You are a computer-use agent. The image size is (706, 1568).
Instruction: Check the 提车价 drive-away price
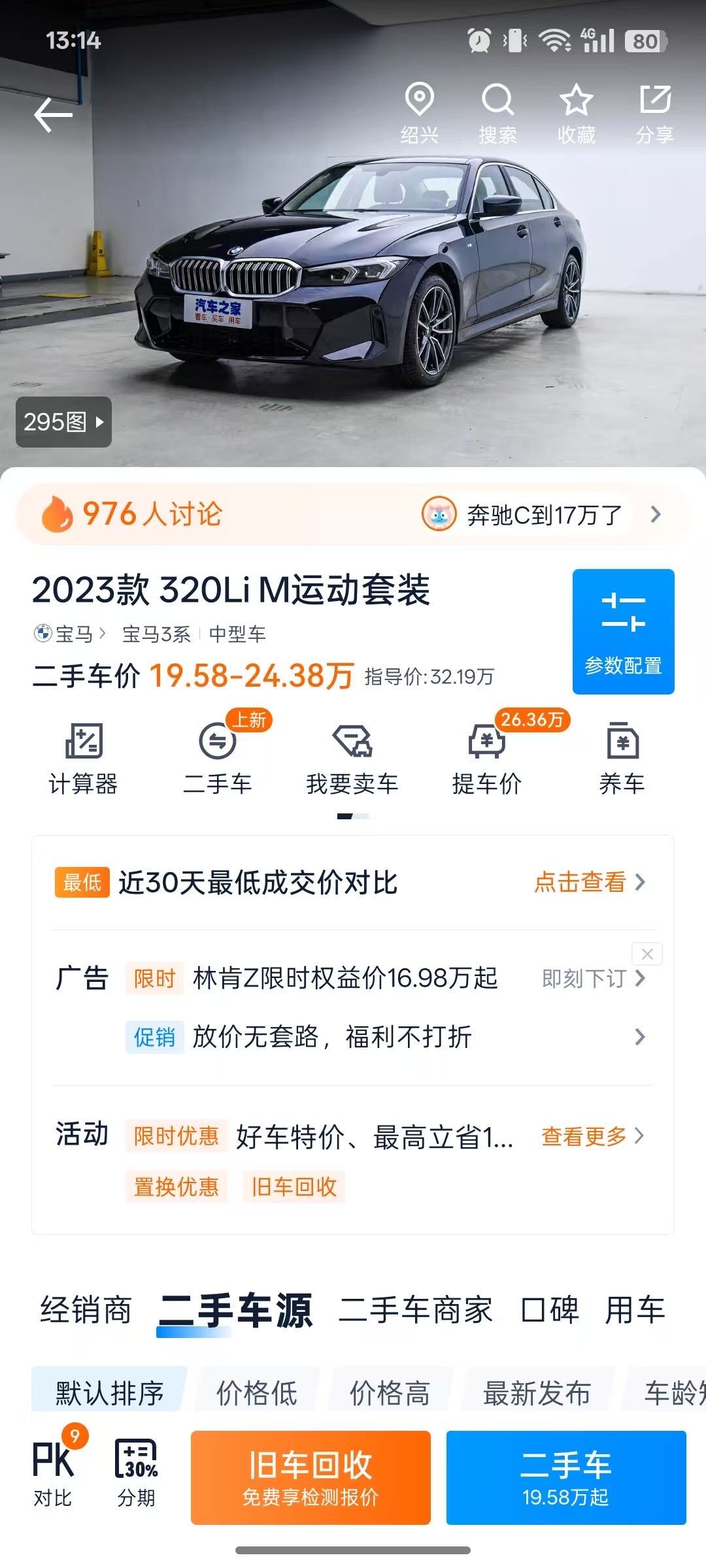point(487,759)
